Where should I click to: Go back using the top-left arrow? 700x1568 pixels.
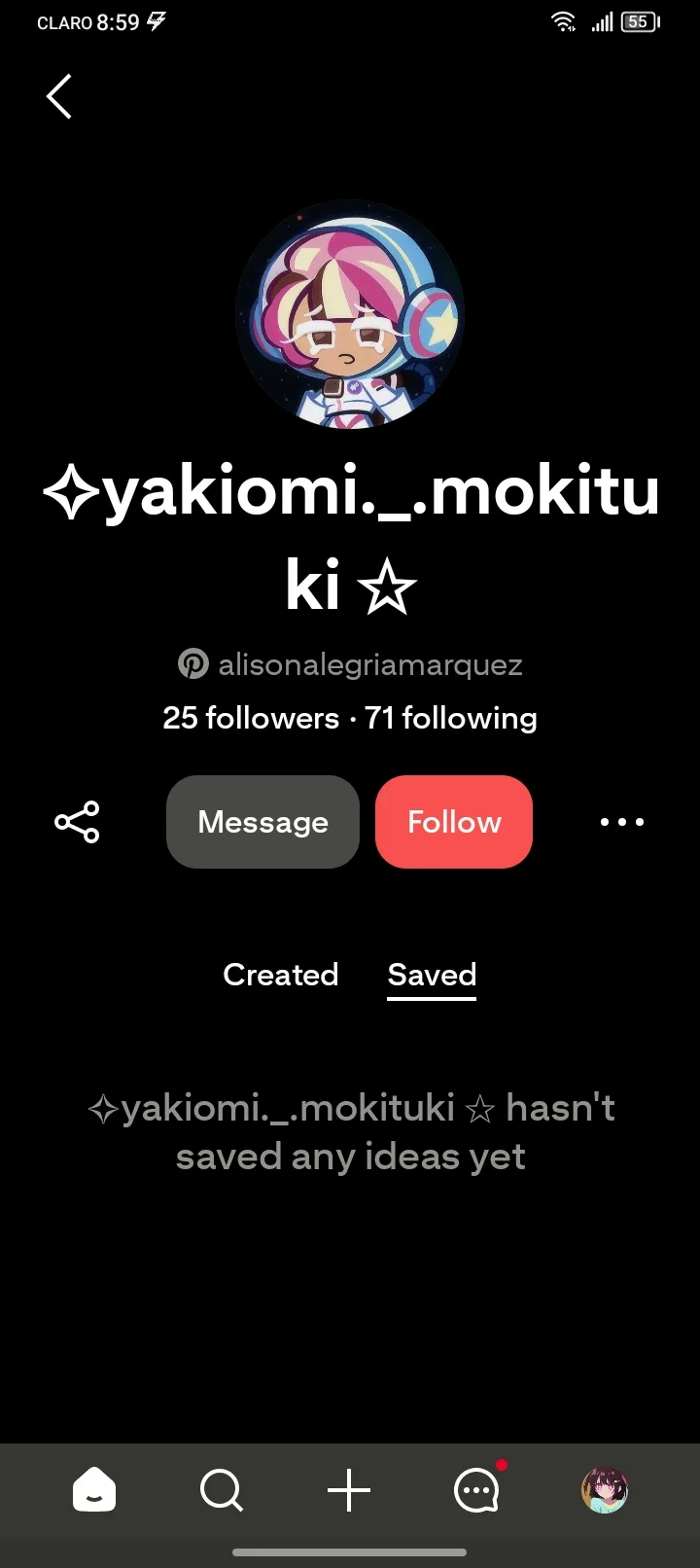(x=59, y=96)
